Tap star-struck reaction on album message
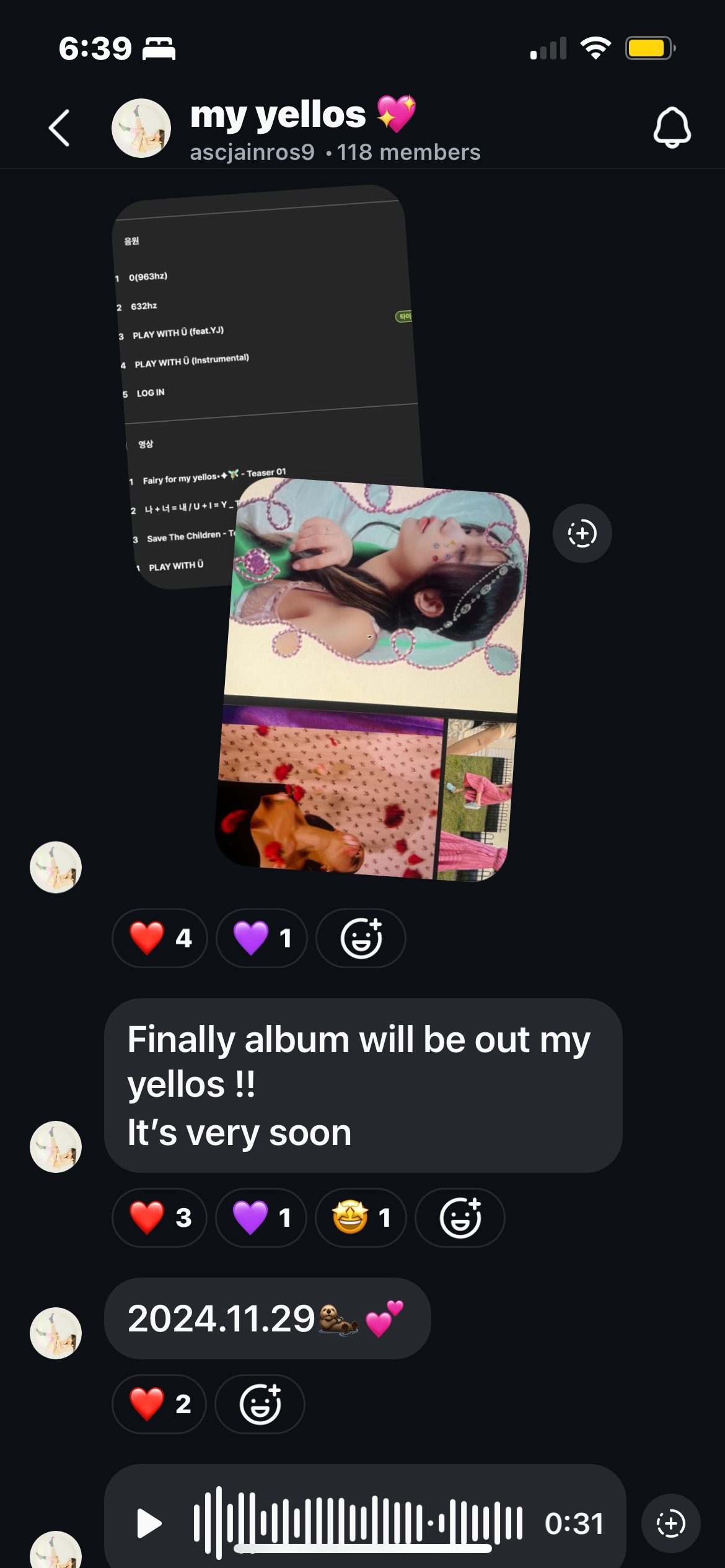 pyautogui.click(x=361, y=1217)
